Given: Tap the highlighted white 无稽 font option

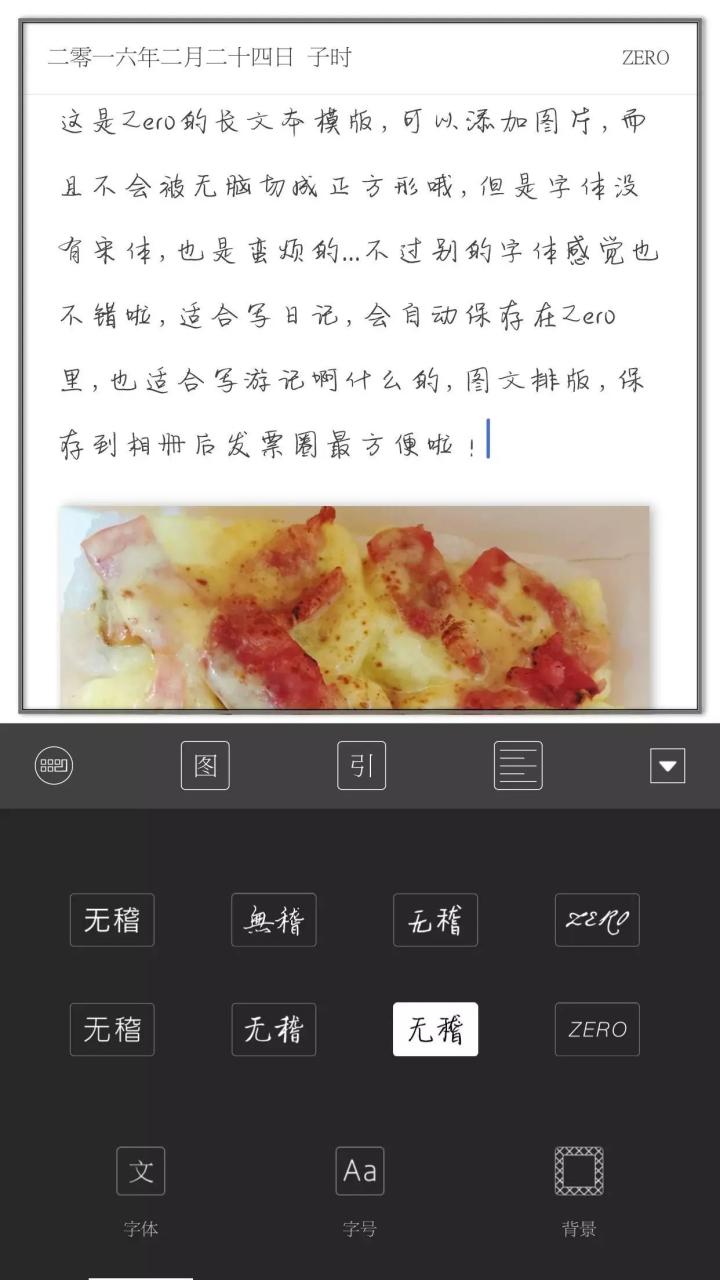Looking at the screenshot, I should tap(435, 1029).
